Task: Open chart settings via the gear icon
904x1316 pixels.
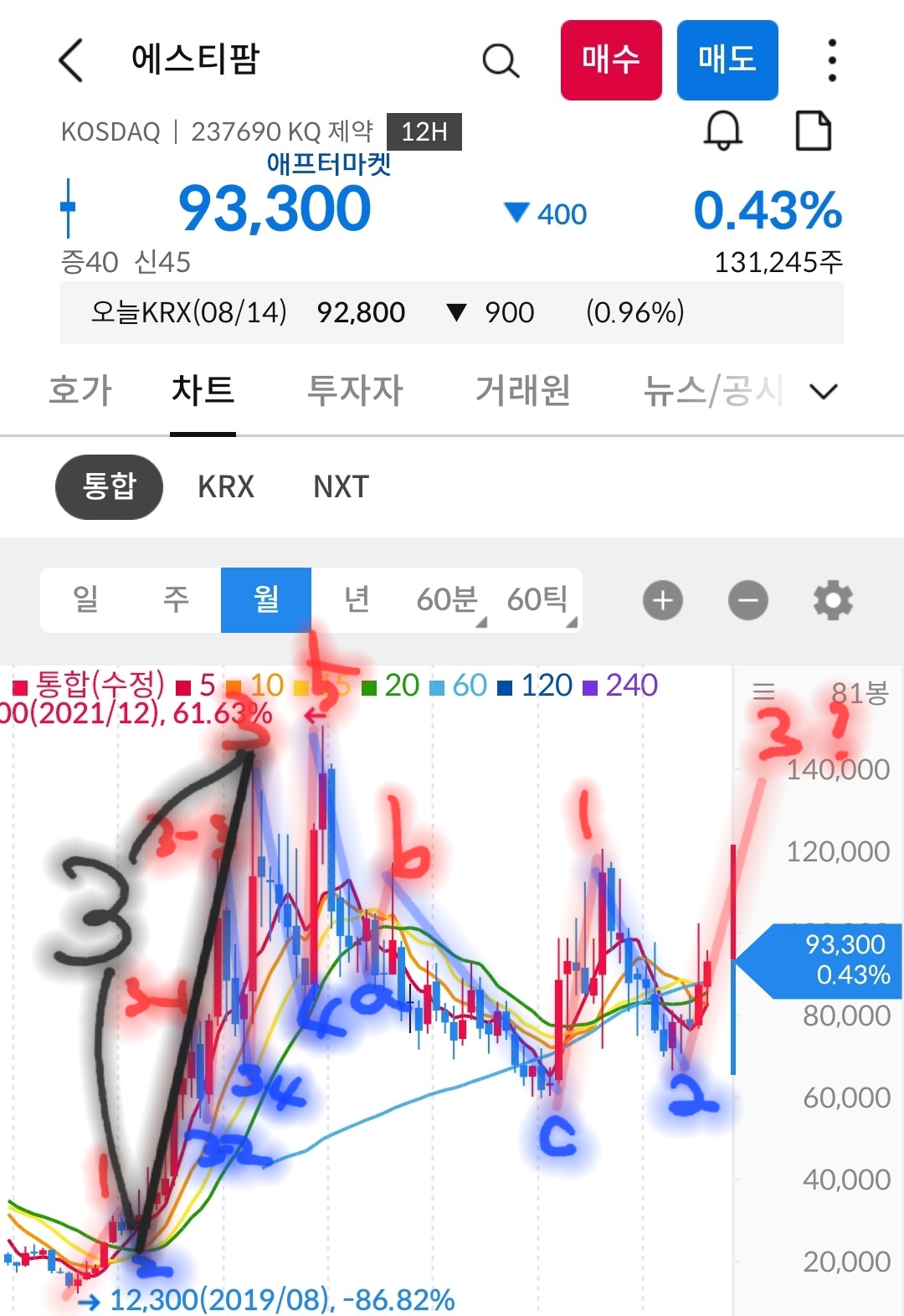Action: pos(832,599)
